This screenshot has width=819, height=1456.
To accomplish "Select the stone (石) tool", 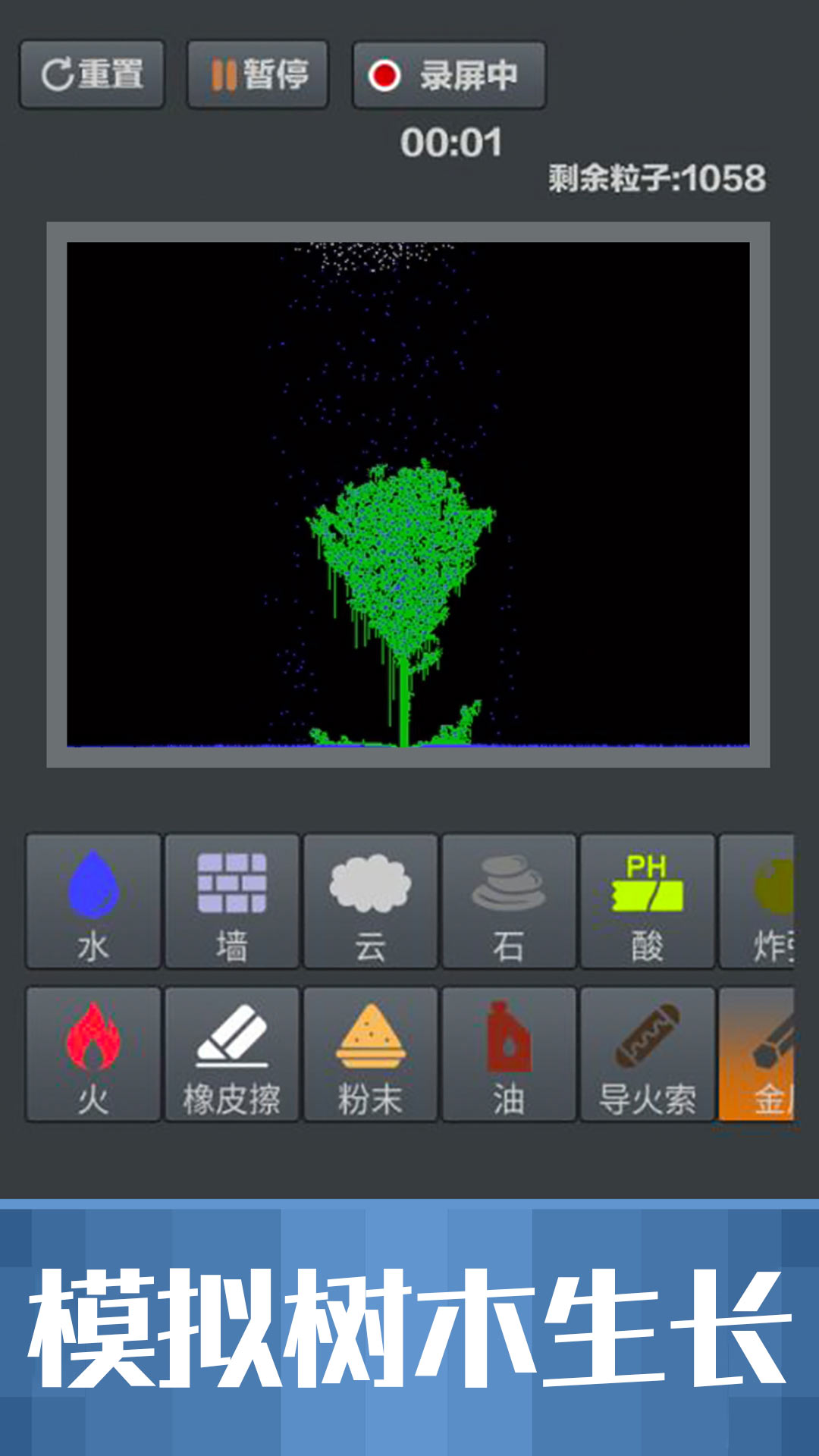I will click(x=509, y=902).
